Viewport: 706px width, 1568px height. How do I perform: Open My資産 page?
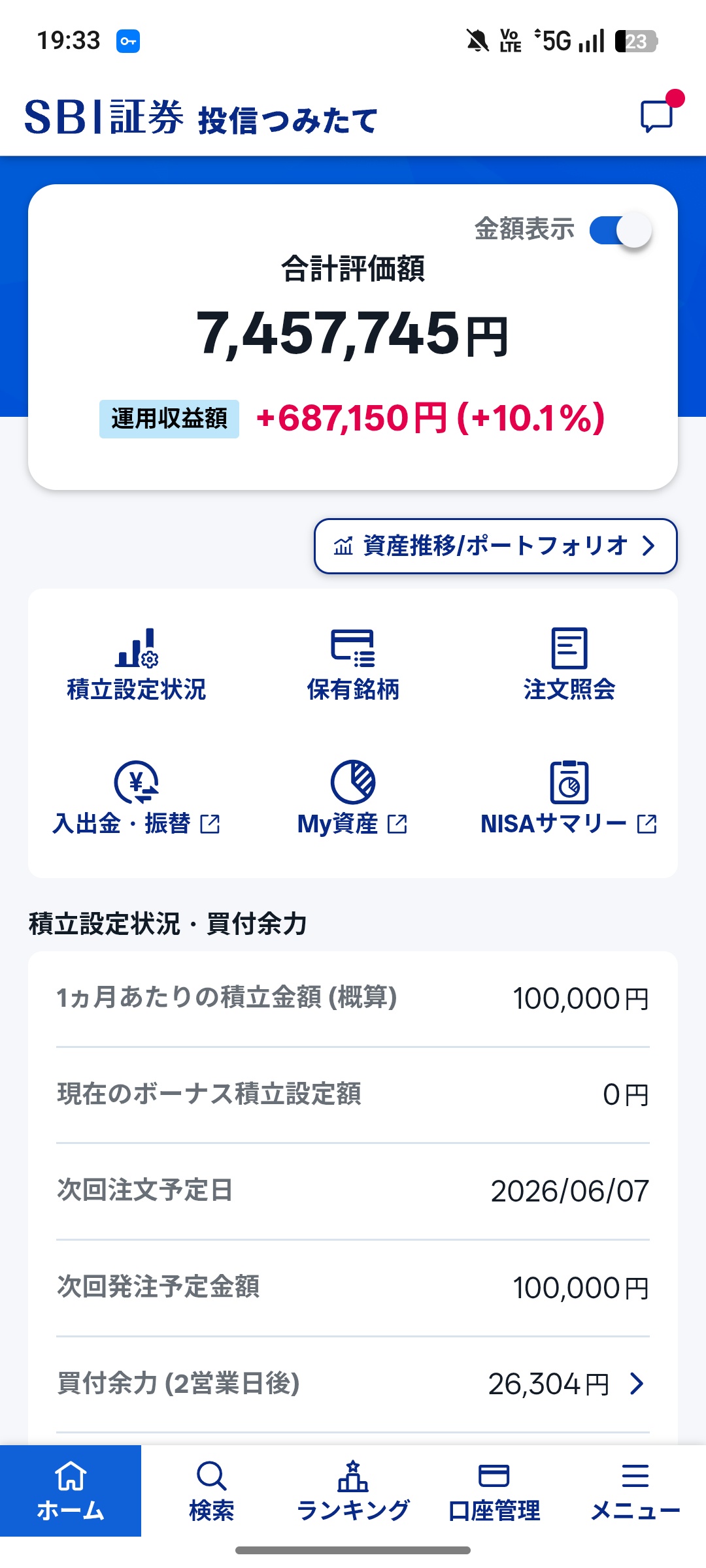353,798
